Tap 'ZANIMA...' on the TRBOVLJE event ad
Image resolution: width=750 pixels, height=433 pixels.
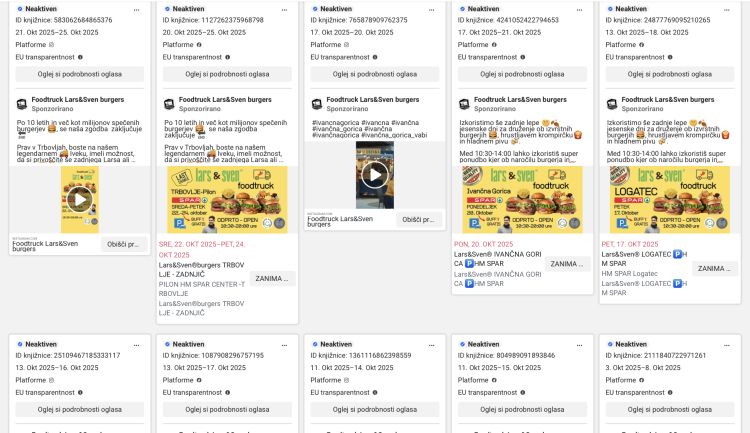click(x=271, y=279)
